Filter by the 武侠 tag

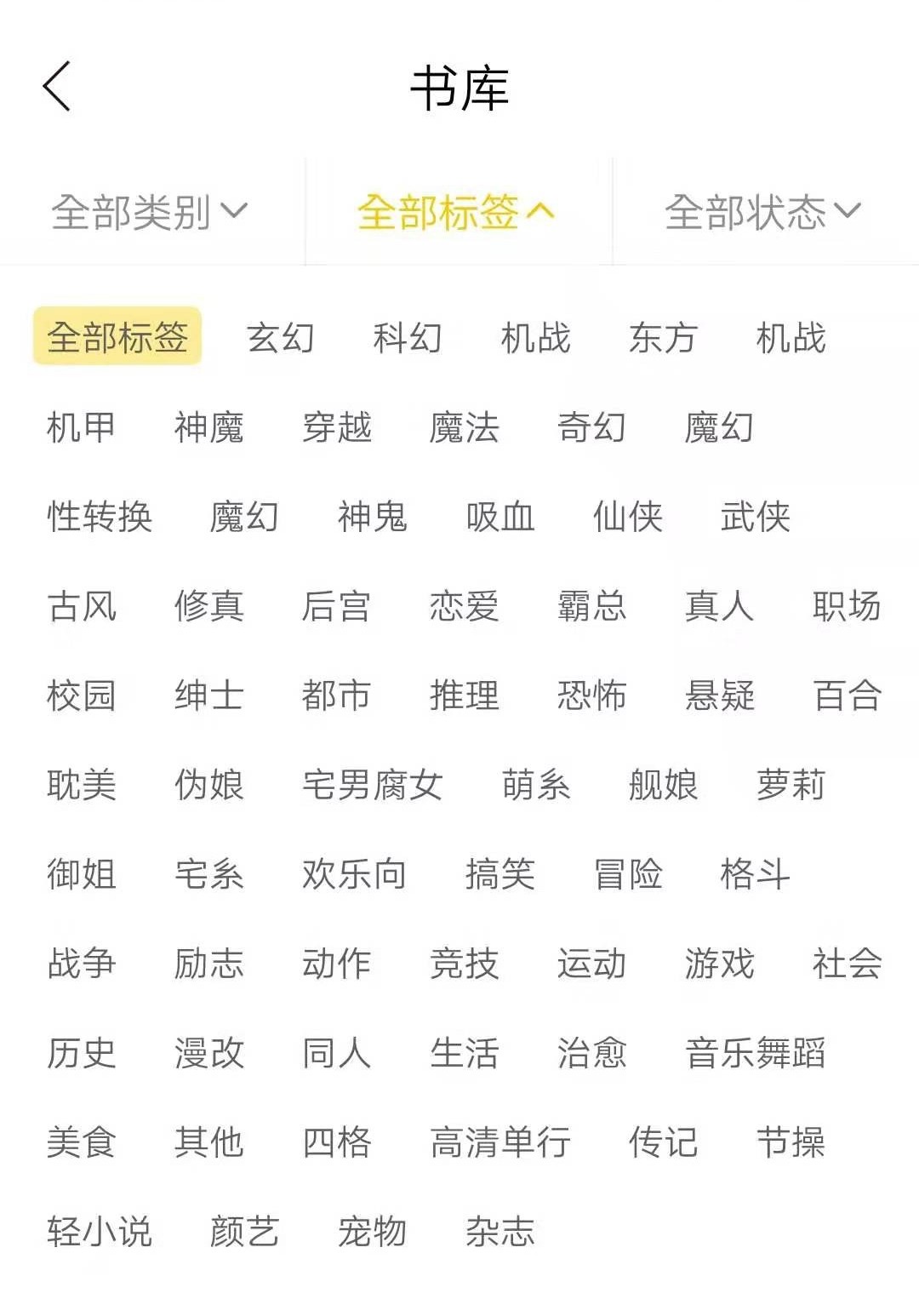(754, 518)
